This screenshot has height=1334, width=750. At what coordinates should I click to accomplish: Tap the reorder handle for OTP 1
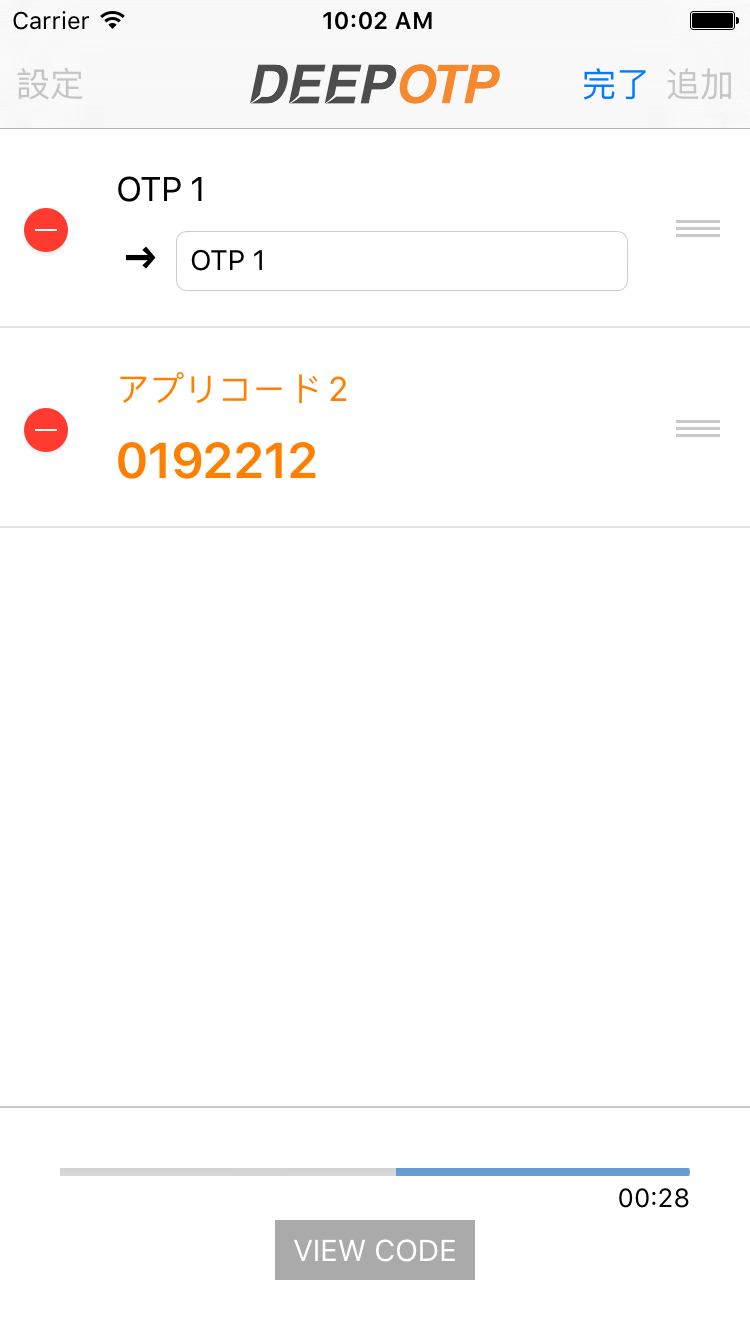pyautogui.click(x=698, y=229)
